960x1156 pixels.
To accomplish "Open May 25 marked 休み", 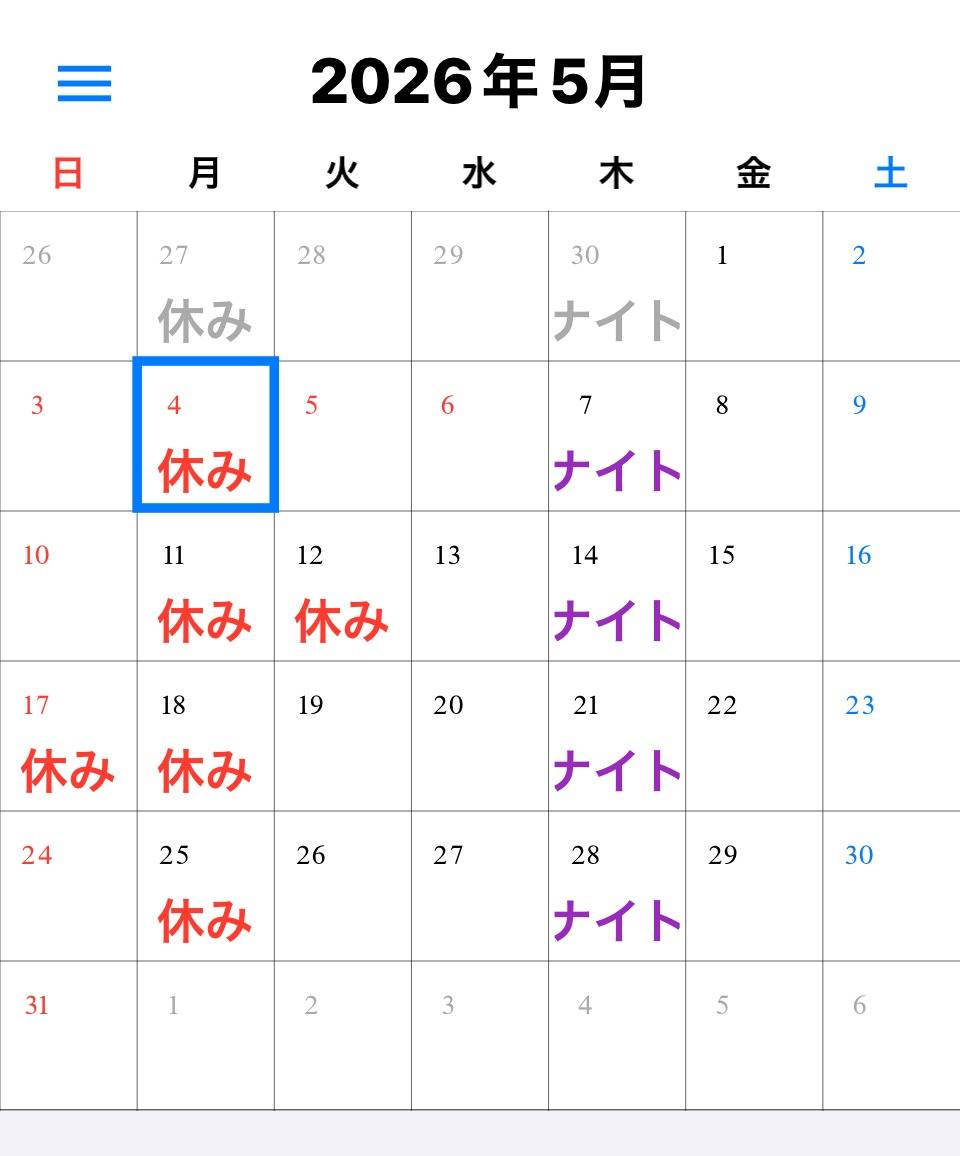I will point(205,887).
